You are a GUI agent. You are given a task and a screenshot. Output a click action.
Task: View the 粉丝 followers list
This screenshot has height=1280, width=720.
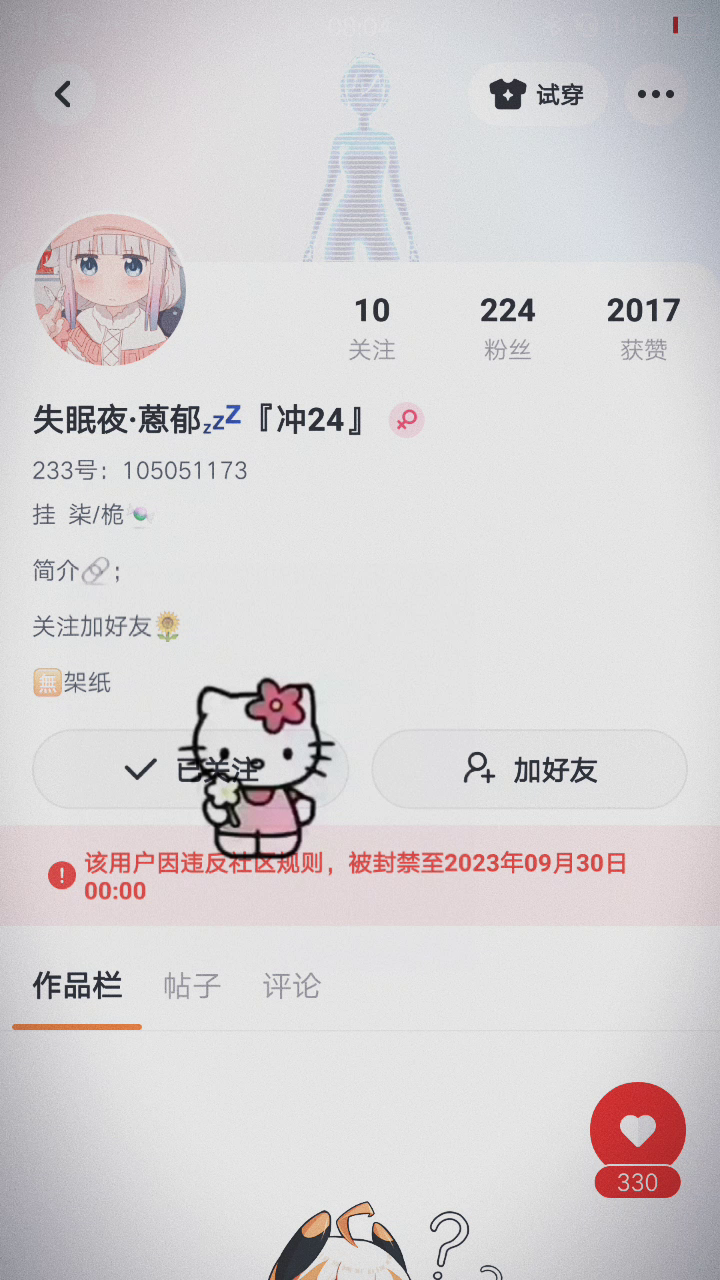[507, 327]
